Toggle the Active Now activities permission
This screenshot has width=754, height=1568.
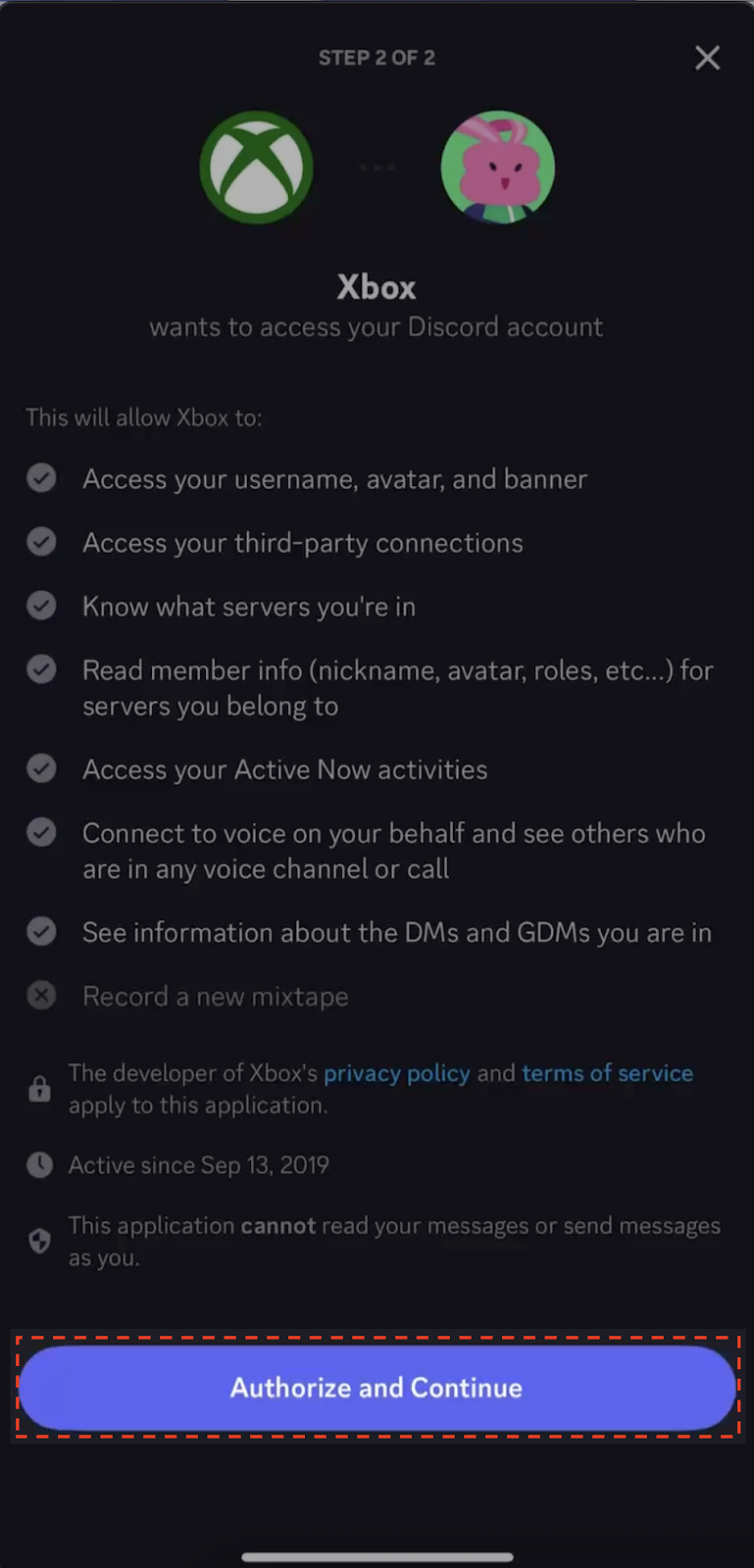point(41,768)
